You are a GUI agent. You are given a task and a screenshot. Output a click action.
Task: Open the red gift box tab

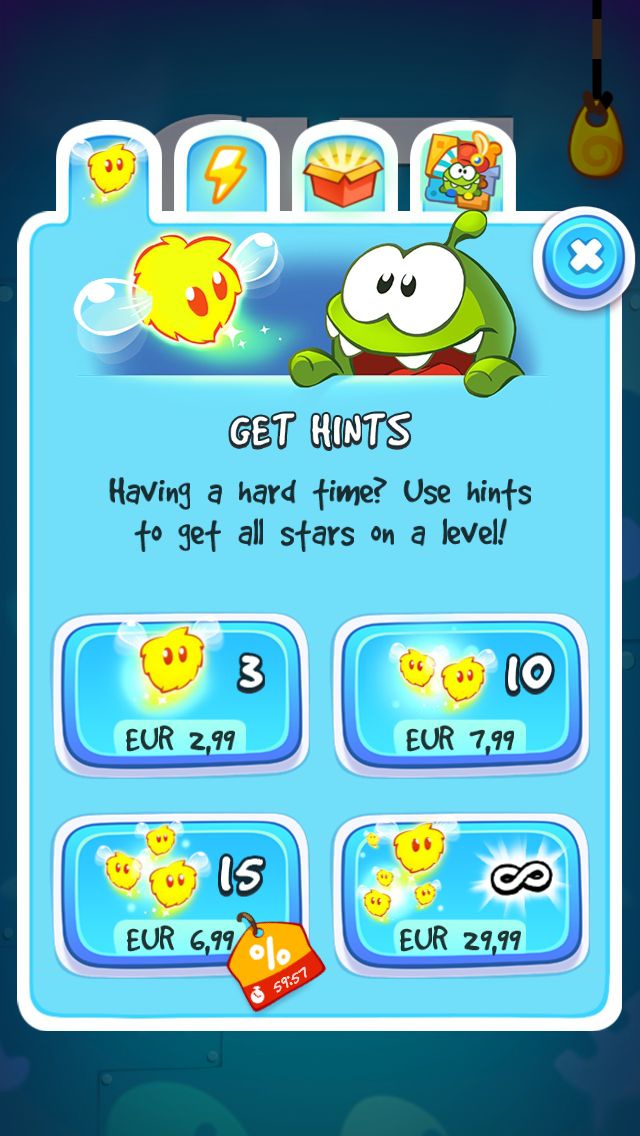tap(344, 172)
